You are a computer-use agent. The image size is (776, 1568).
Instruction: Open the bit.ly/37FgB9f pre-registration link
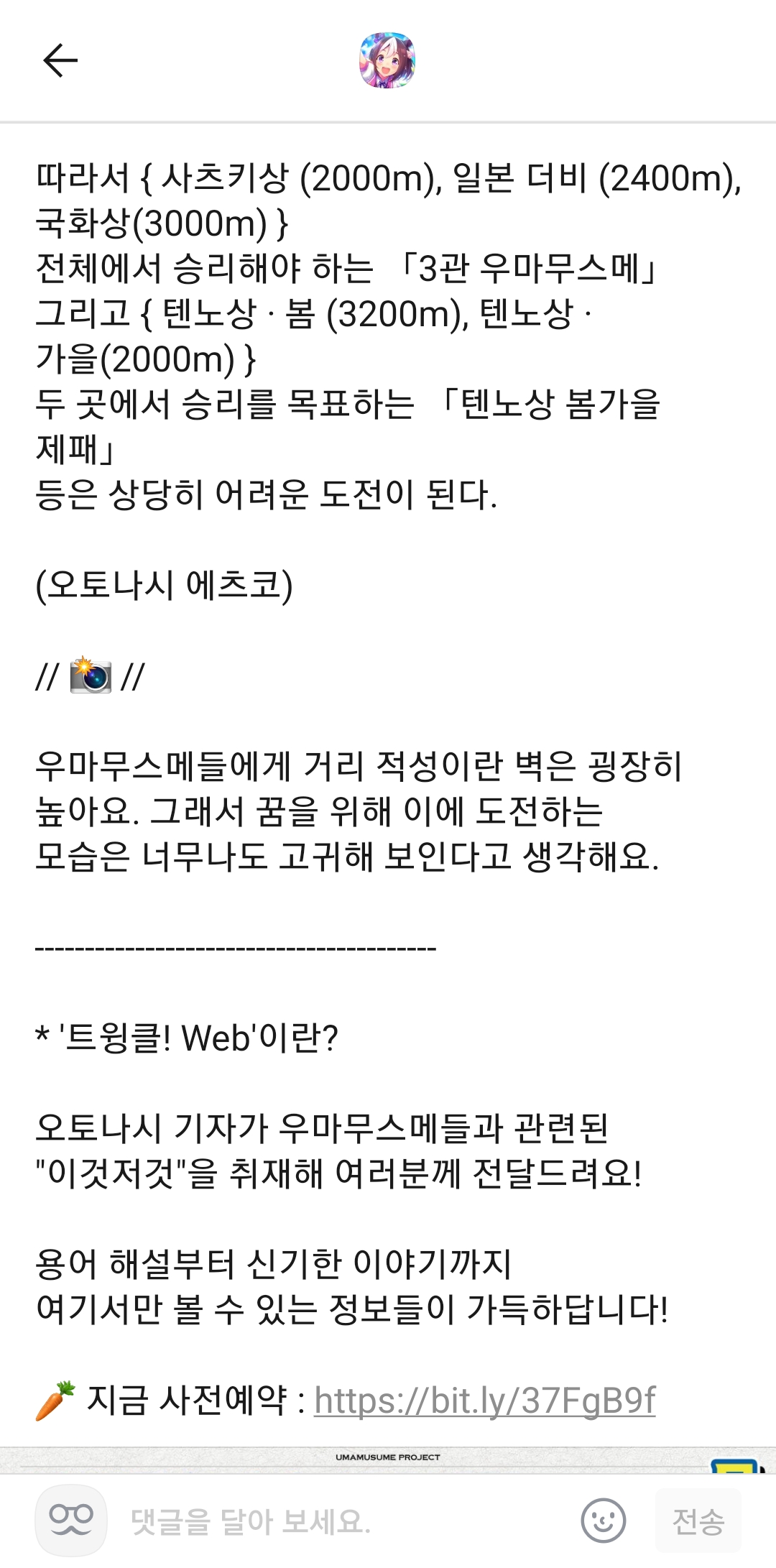coord(484,1399)
